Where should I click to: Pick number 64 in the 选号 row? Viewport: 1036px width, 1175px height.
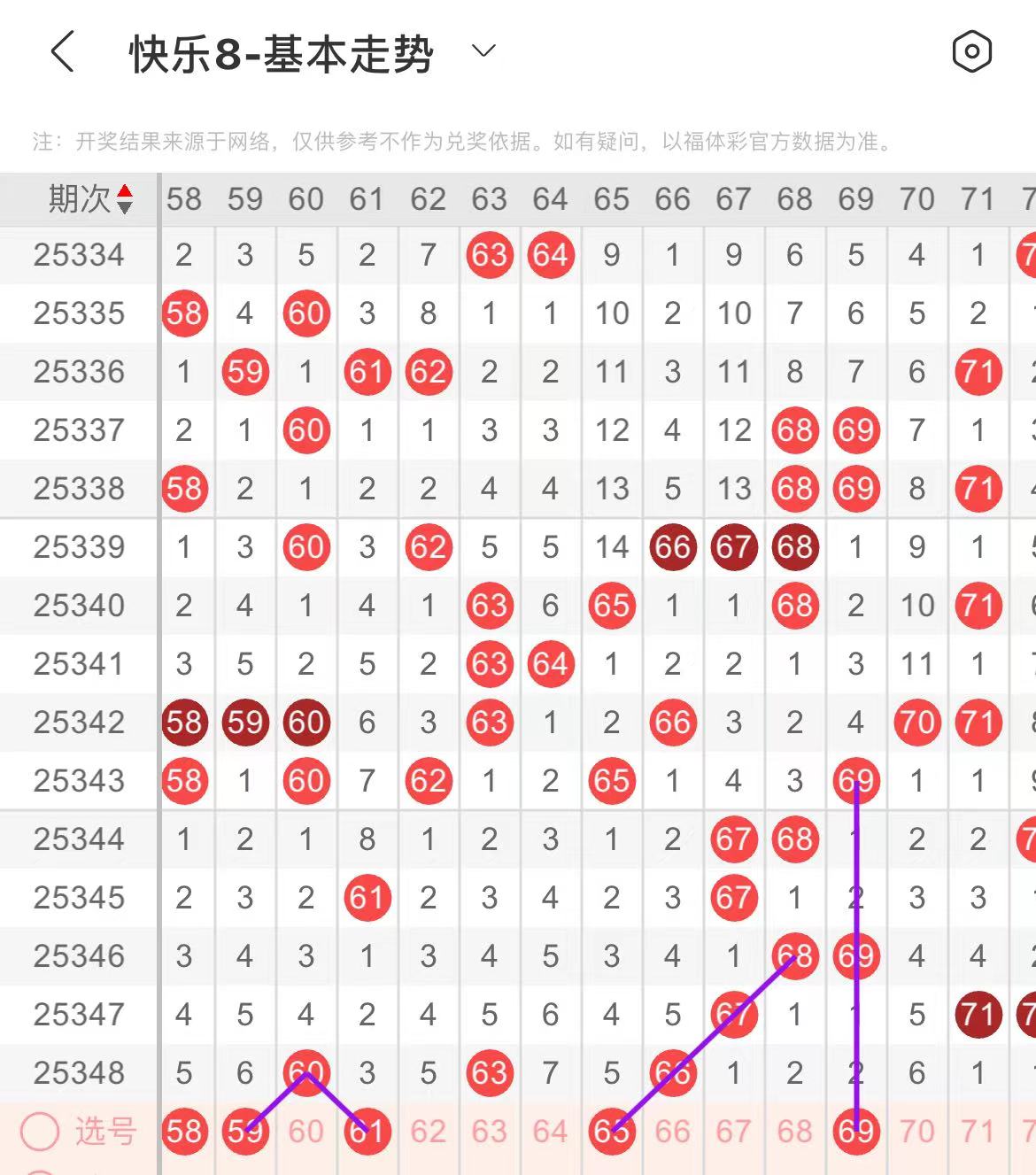[x=550, y=1132]
